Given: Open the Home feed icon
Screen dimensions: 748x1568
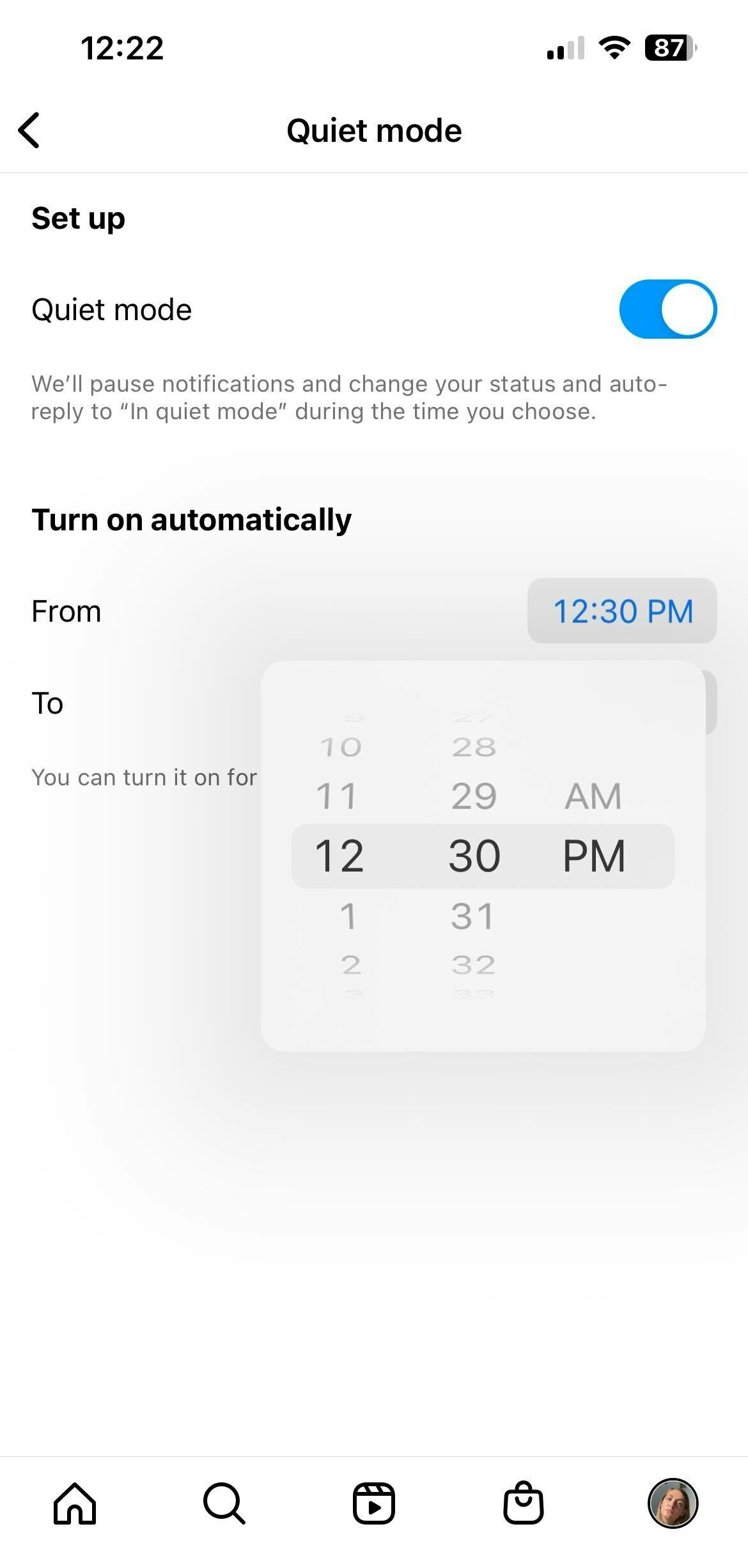Looking at the screenshot, I should (74, 1506).
